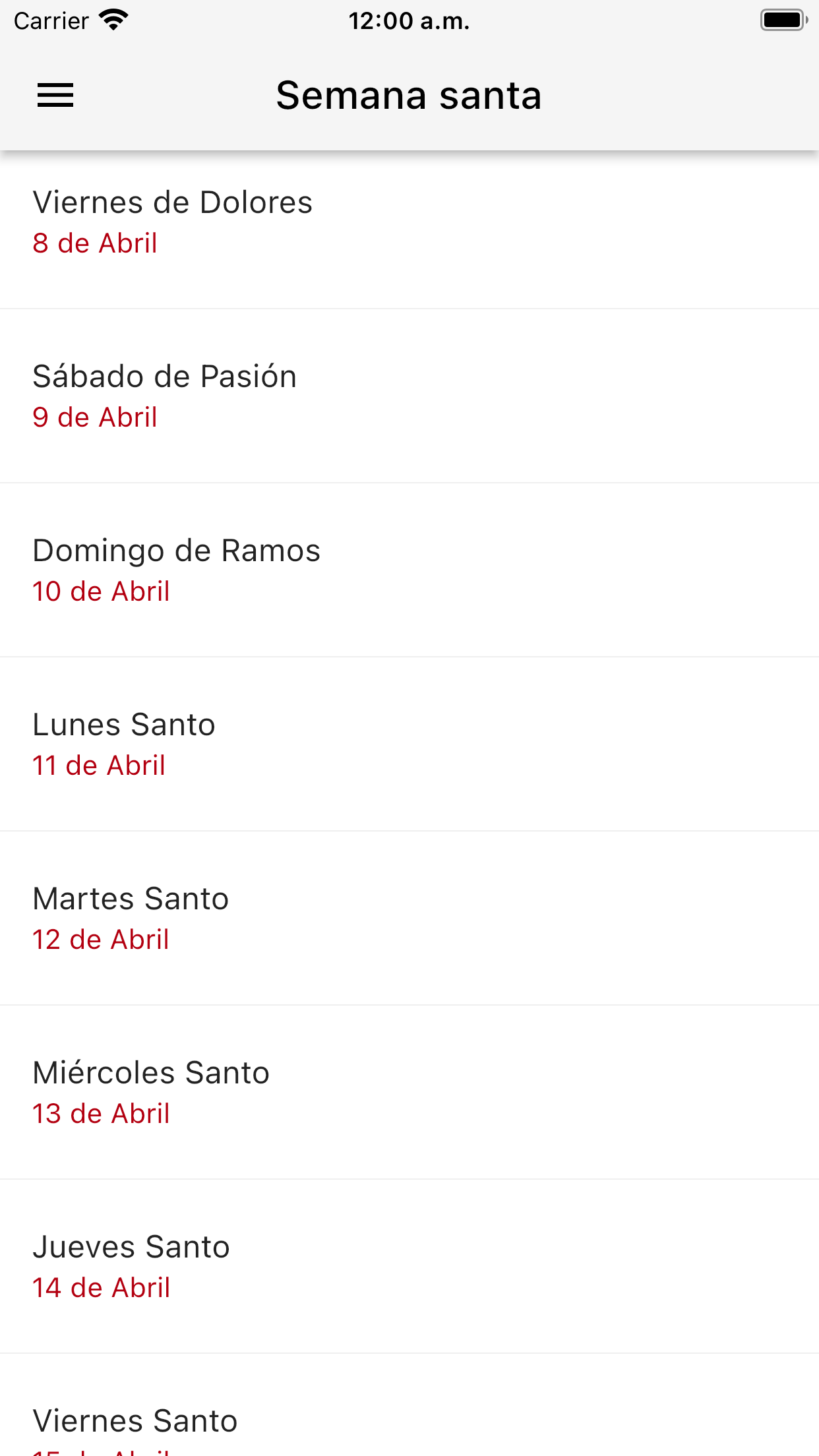Open the hamburger drawer menu
The width and height of the screenshot is (819, 1456).
(55, 96)
